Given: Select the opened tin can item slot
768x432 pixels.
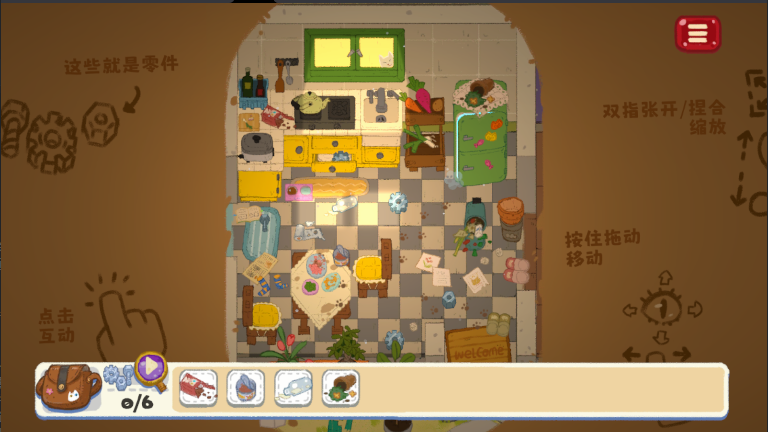Looking at the screenshot, I should (x=246, y=388).
